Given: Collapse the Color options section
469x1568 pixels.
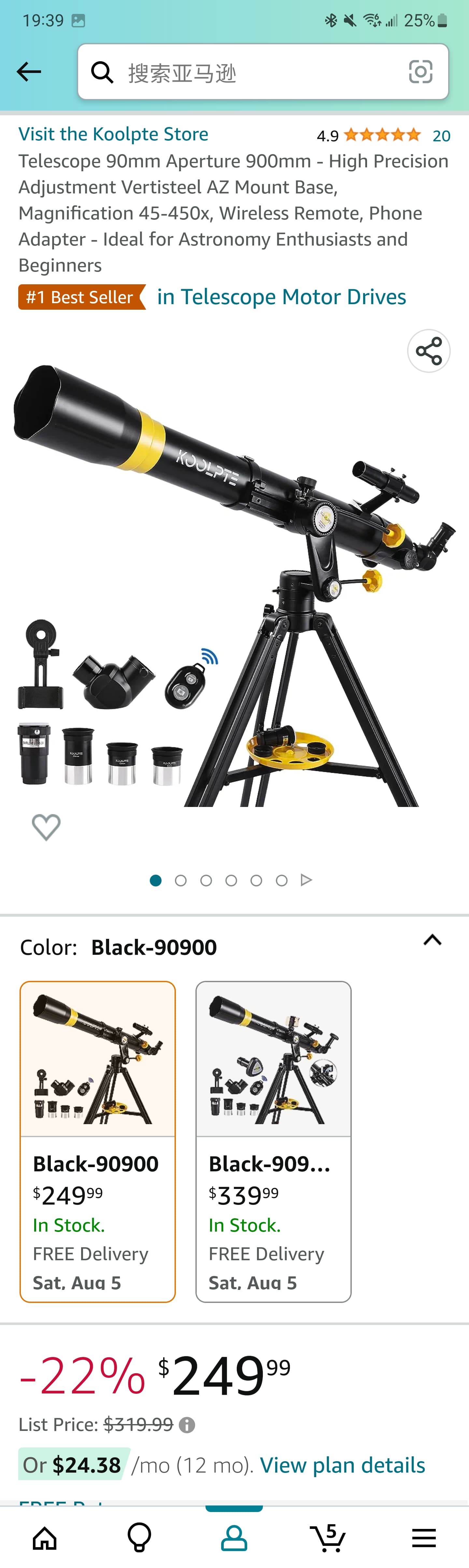Looking at the screenshot, I should (x=433, y=940).
